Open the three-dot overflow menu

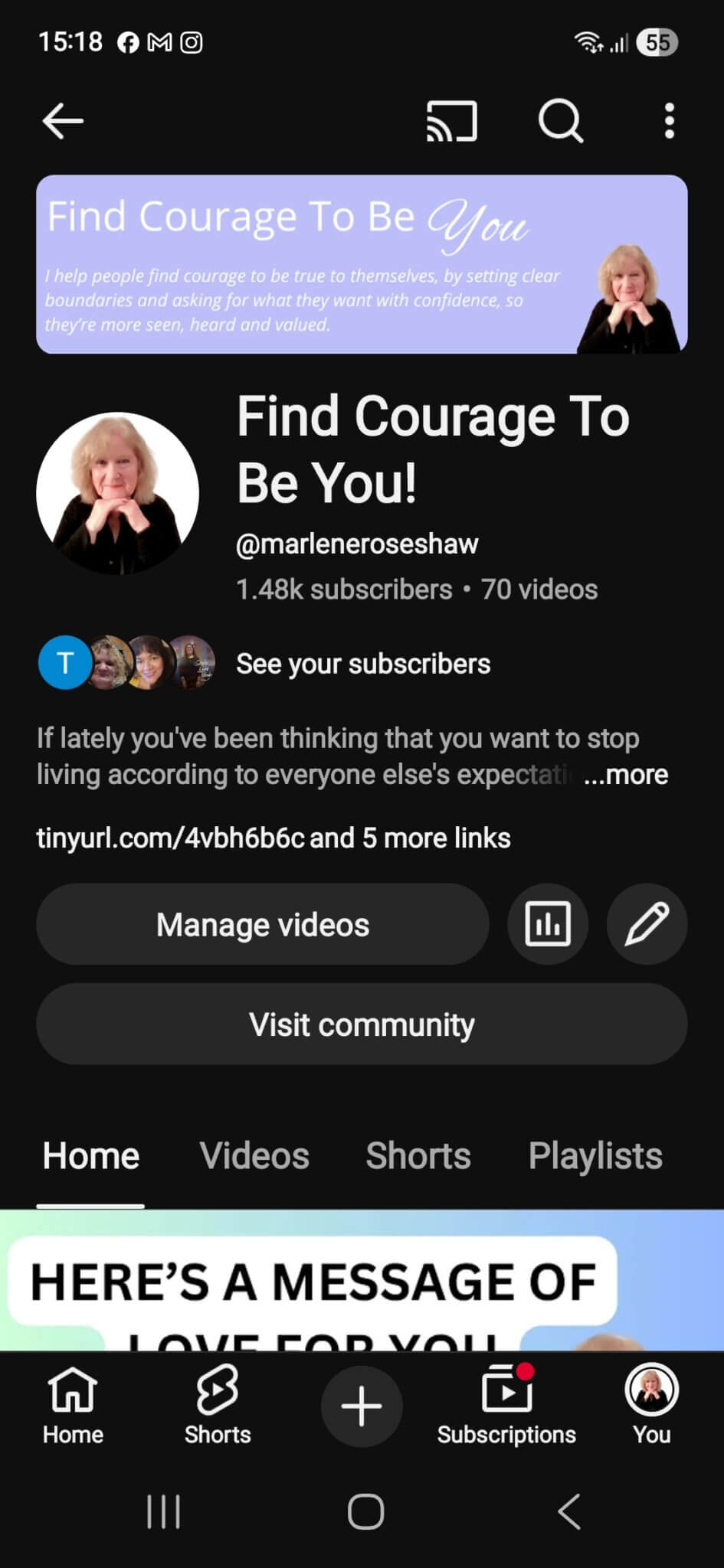(669, 121)
